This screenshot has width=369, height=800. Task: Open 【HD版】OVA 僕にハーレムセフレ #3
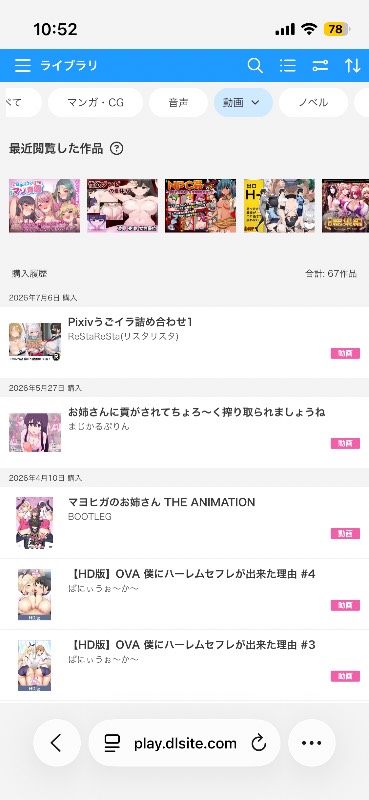click(x=184, y=665)
